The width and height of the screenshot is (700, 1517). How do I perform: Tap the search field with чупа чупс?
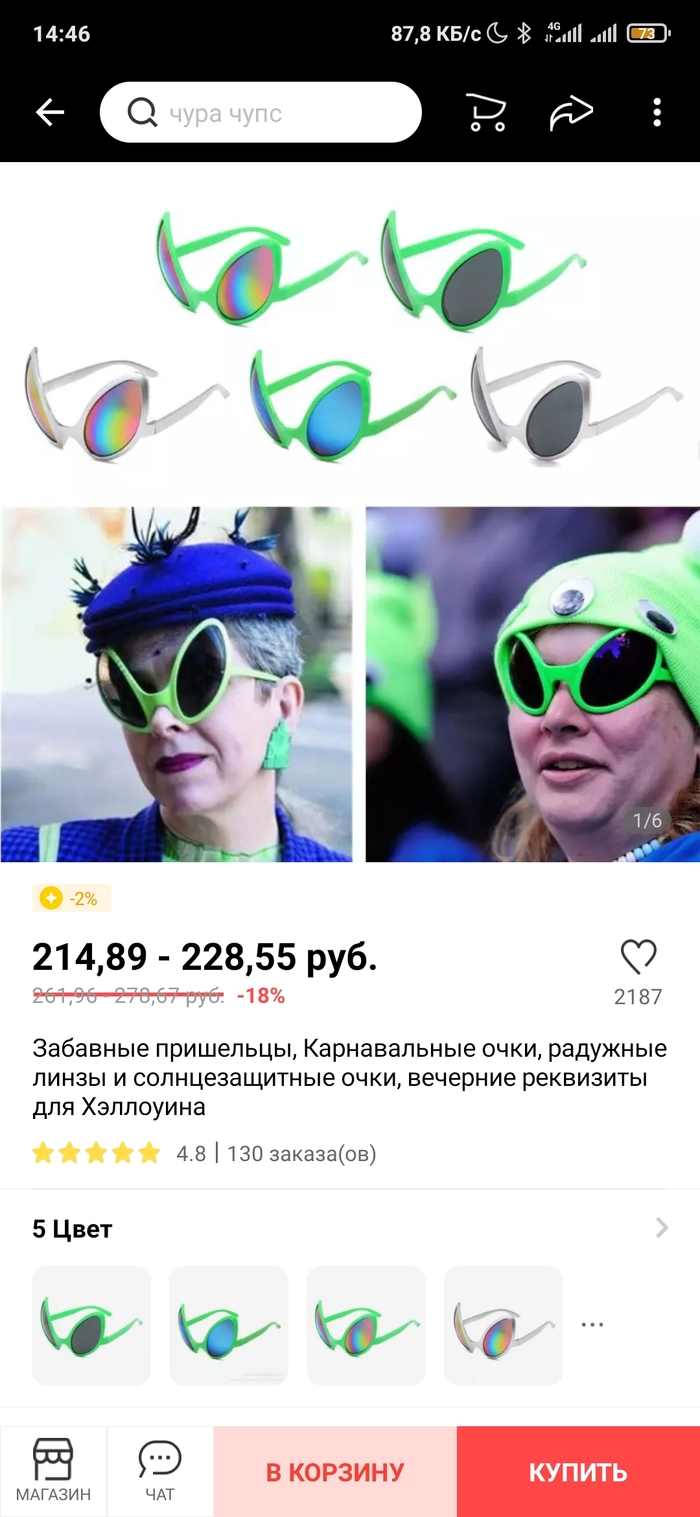pos(260,113)
